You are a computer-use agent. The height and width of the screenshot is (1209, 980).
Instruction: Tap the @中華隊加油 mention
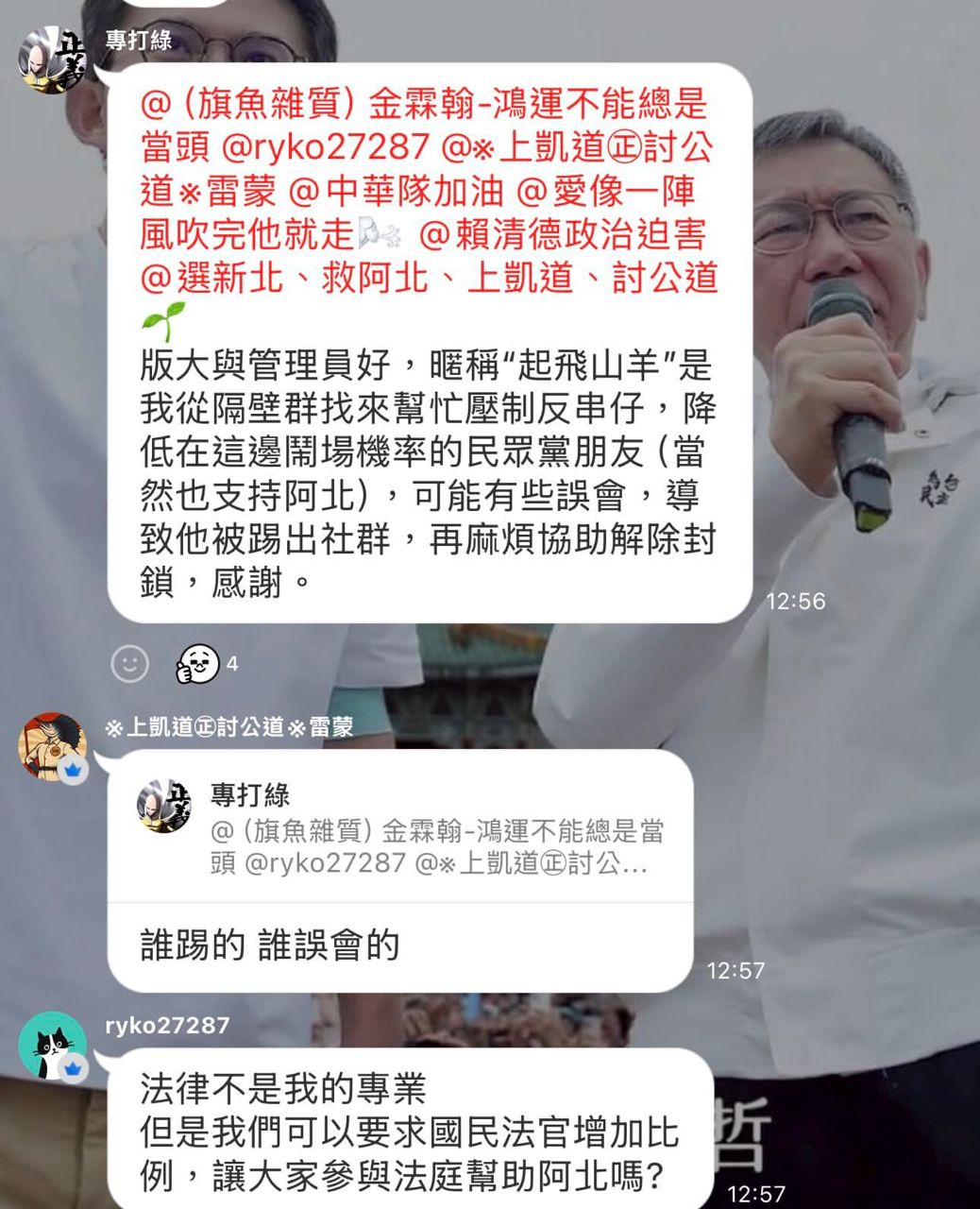click(395, 191)
